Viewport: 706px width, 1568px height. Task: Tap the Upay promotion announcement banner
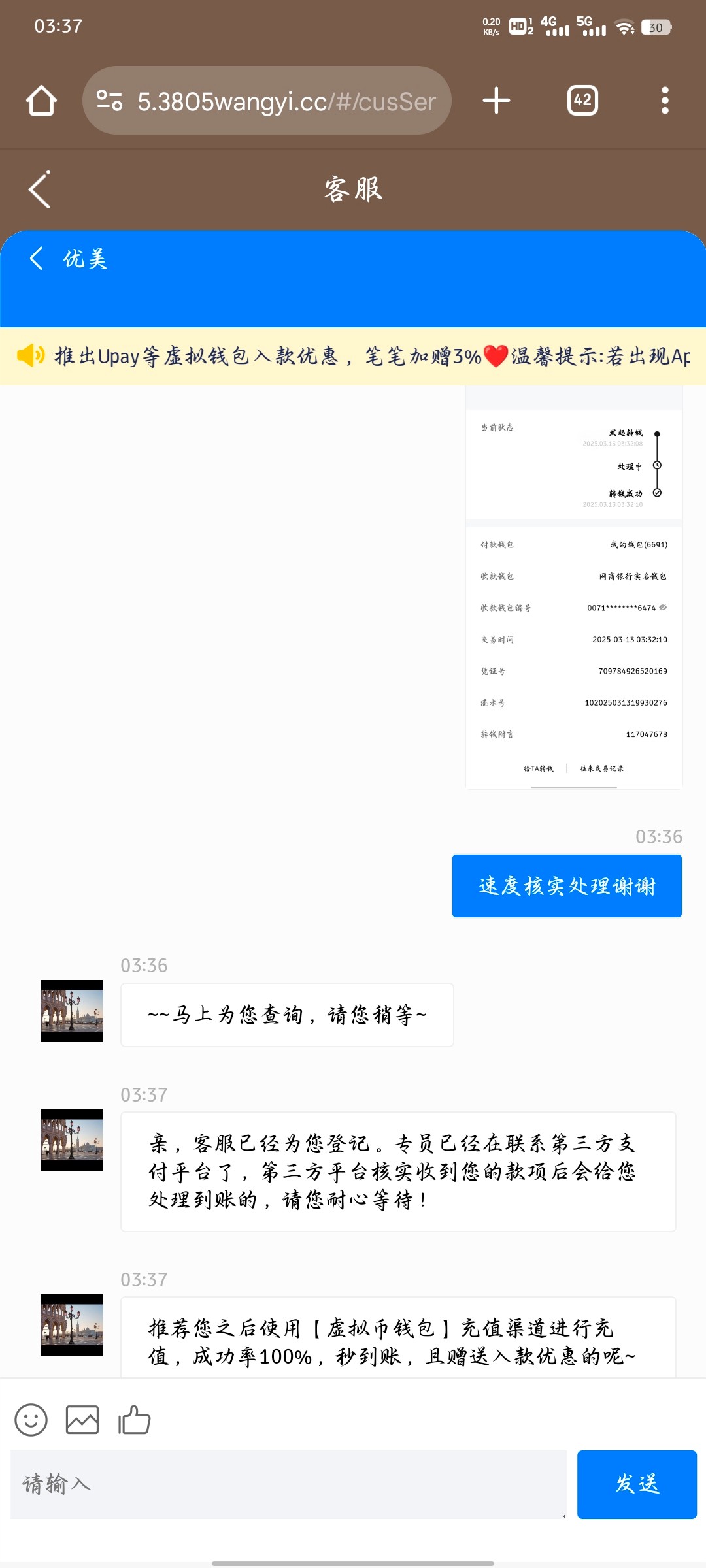[353, 356]
